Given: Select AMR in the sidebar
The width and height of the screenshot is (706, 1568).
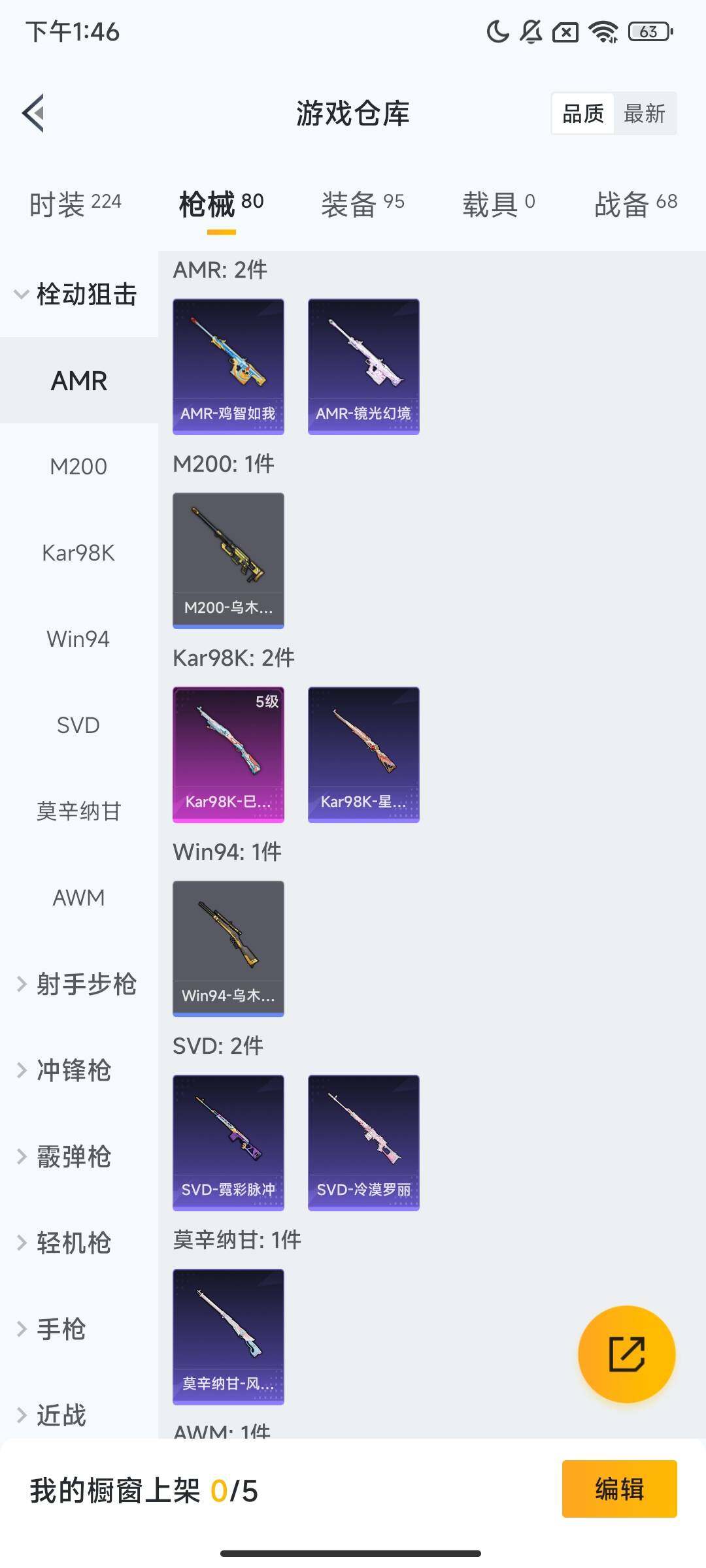Looking at the screenshot, I should point(80,380).
